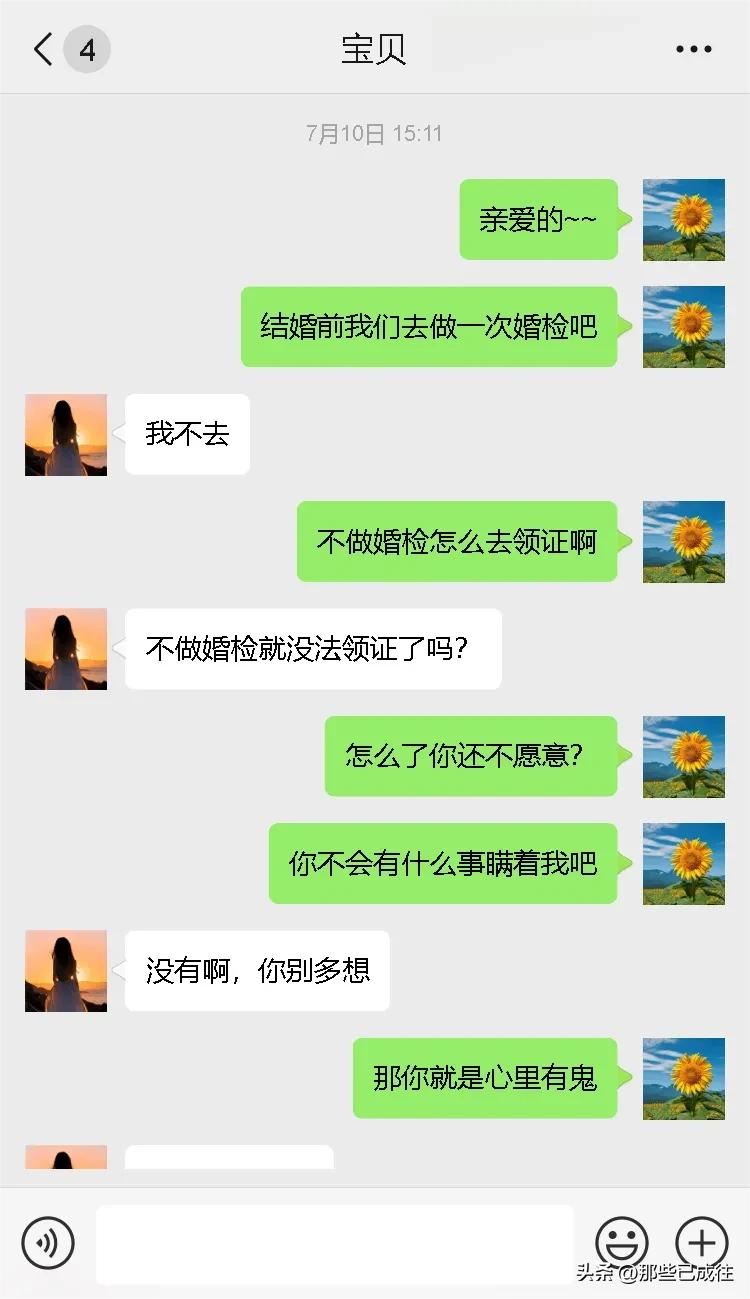
Task: Tap the question 不做婚检就没法领证了吗?
Action: click(x=312, y=649)
